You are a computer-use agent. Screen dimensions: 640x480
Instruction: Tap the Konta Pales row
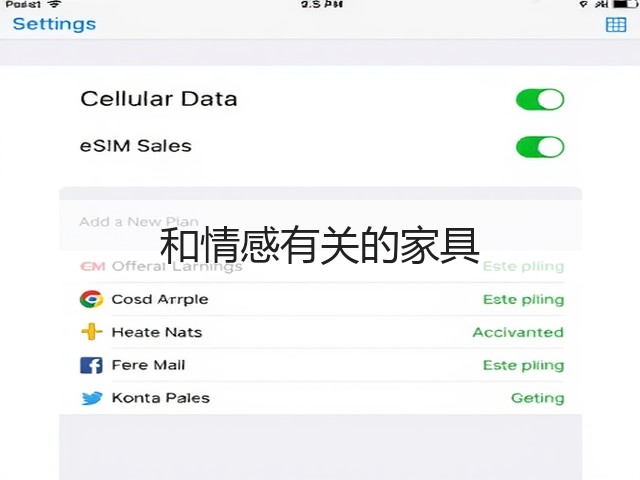pos(321,398)
